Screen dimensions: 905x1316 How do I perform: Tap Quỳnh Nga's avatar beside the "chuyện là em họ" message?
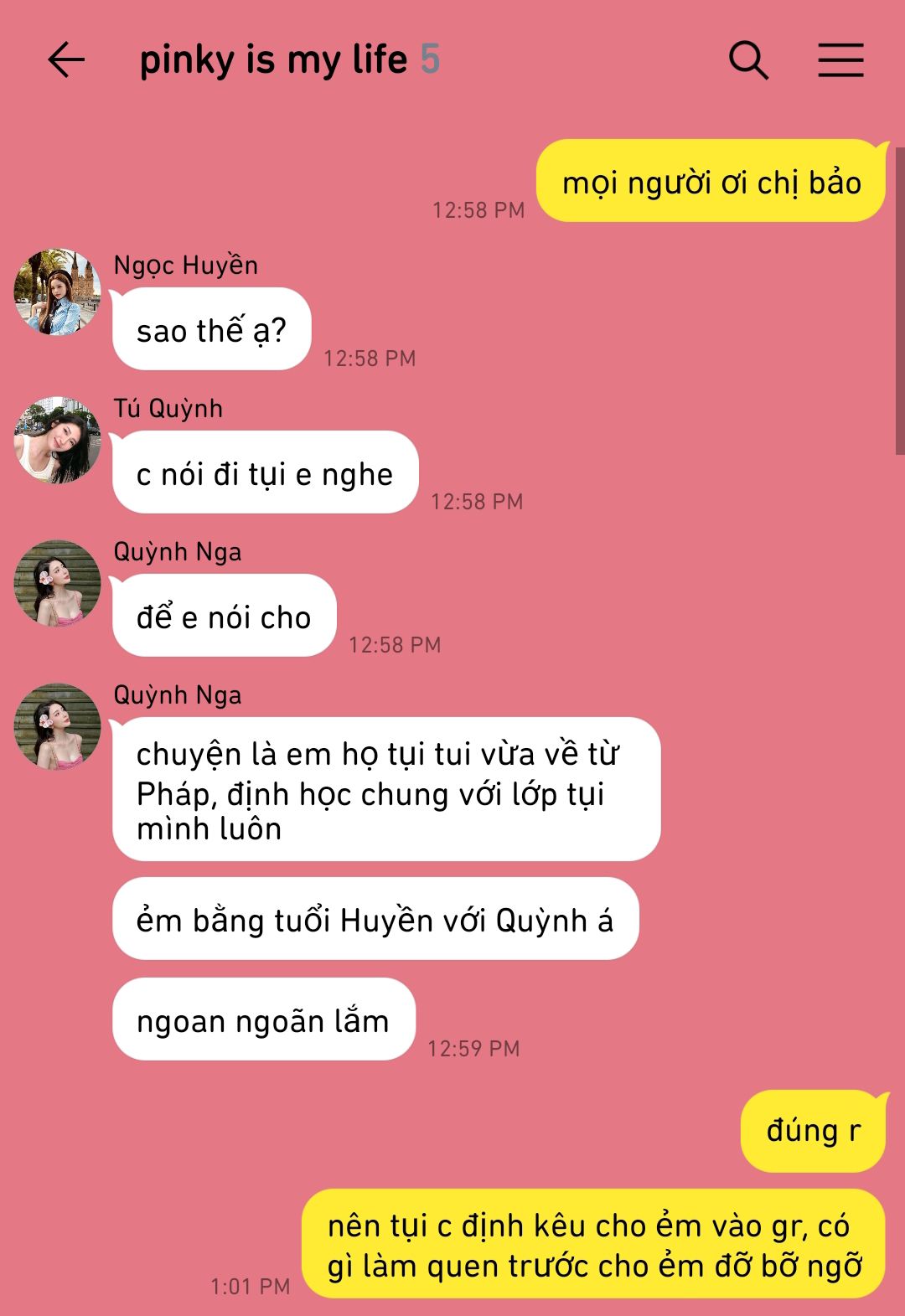coord(57,726)
